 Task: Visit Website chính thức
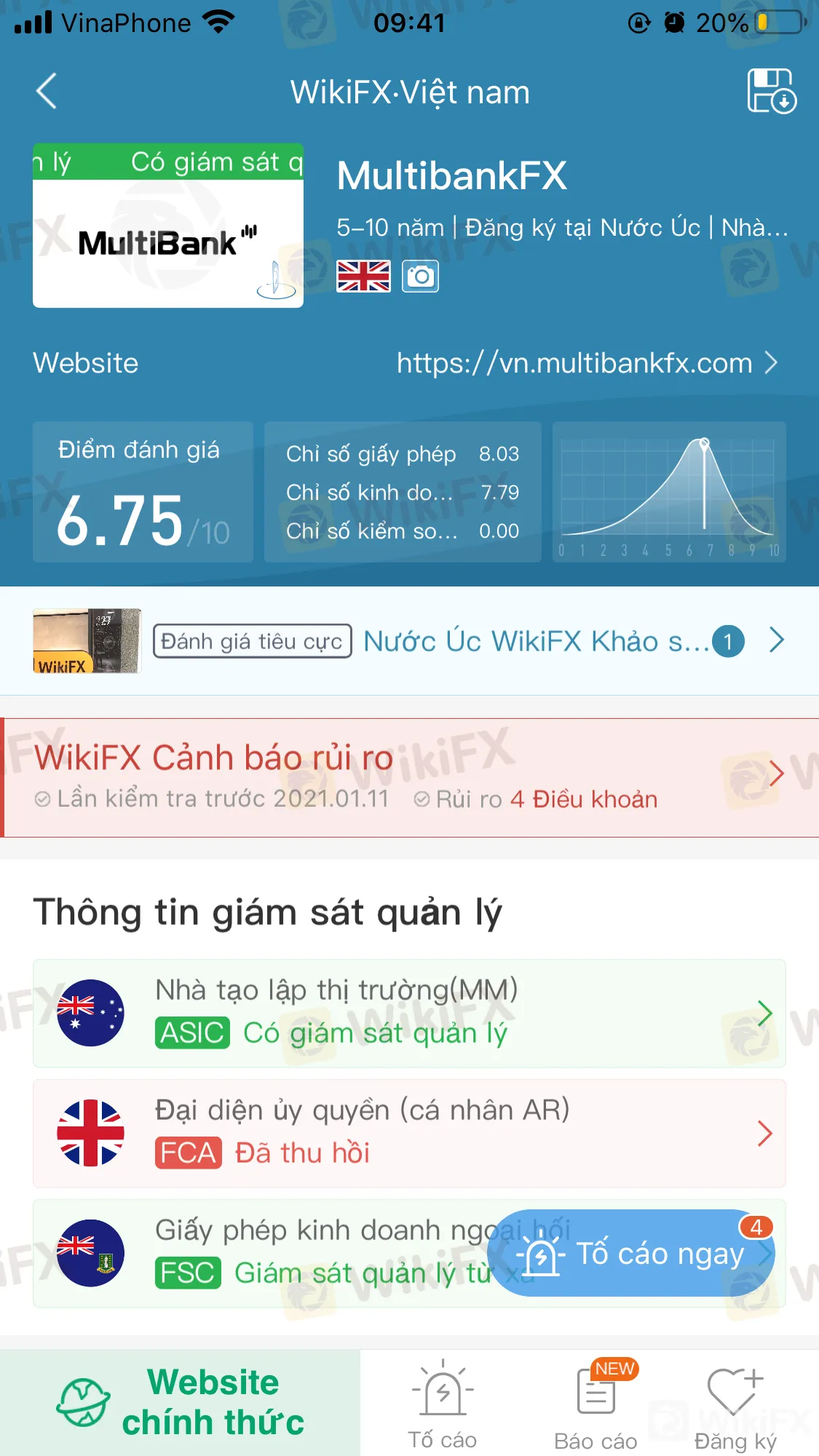coord(181,1402)
